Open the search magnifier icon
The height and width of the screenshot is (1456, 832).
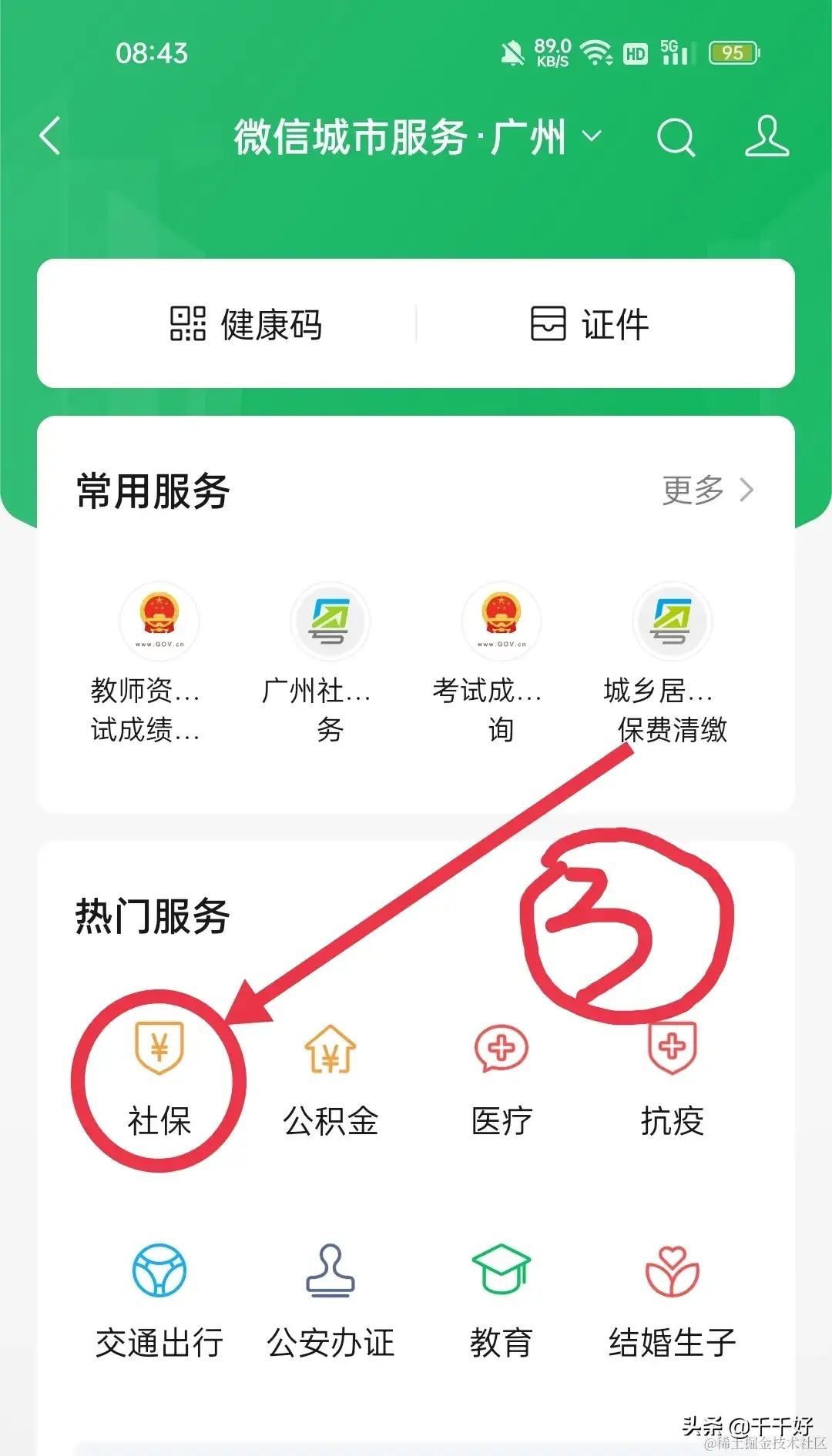(x=676, y=138)
